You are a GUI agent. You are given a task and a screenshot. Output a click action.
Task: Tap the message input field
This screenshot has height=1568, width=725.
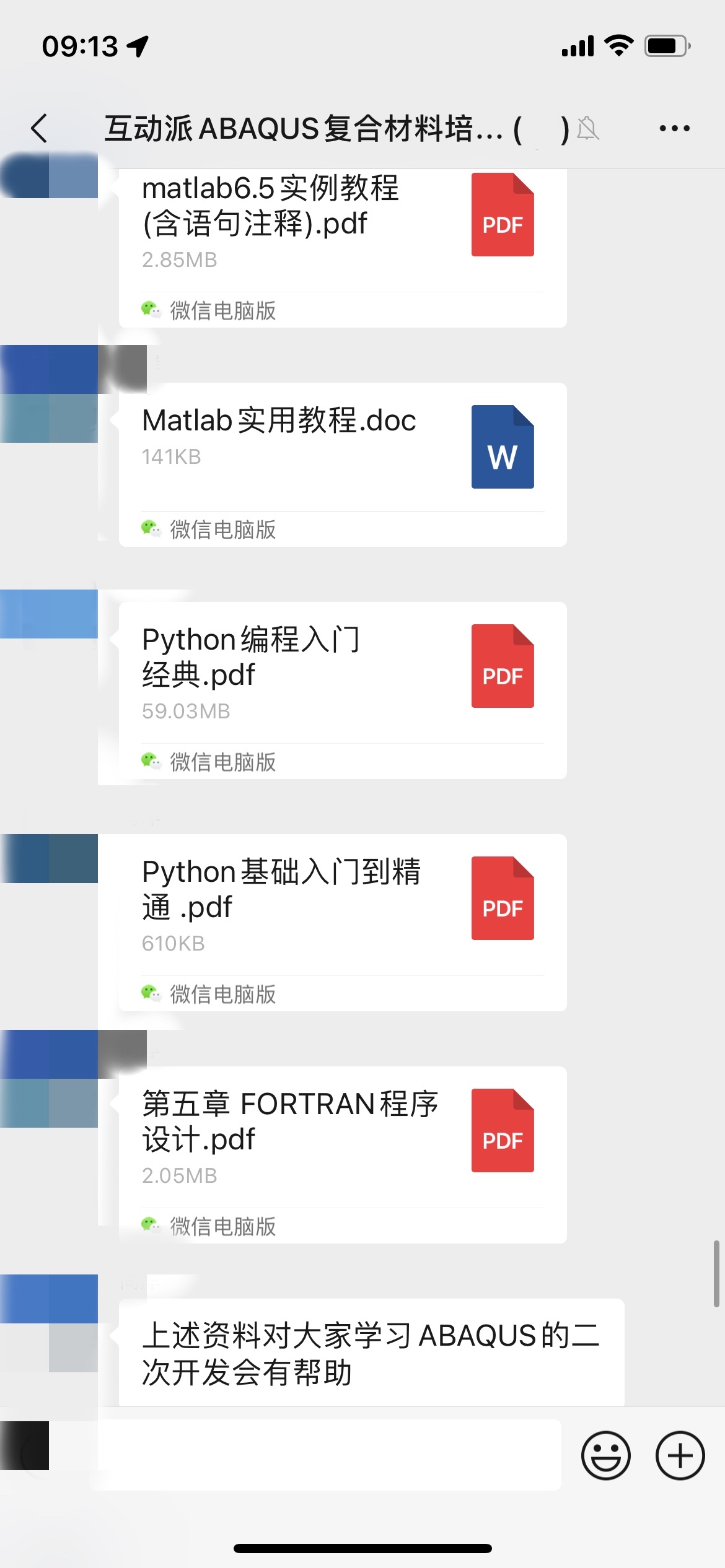328,1455
